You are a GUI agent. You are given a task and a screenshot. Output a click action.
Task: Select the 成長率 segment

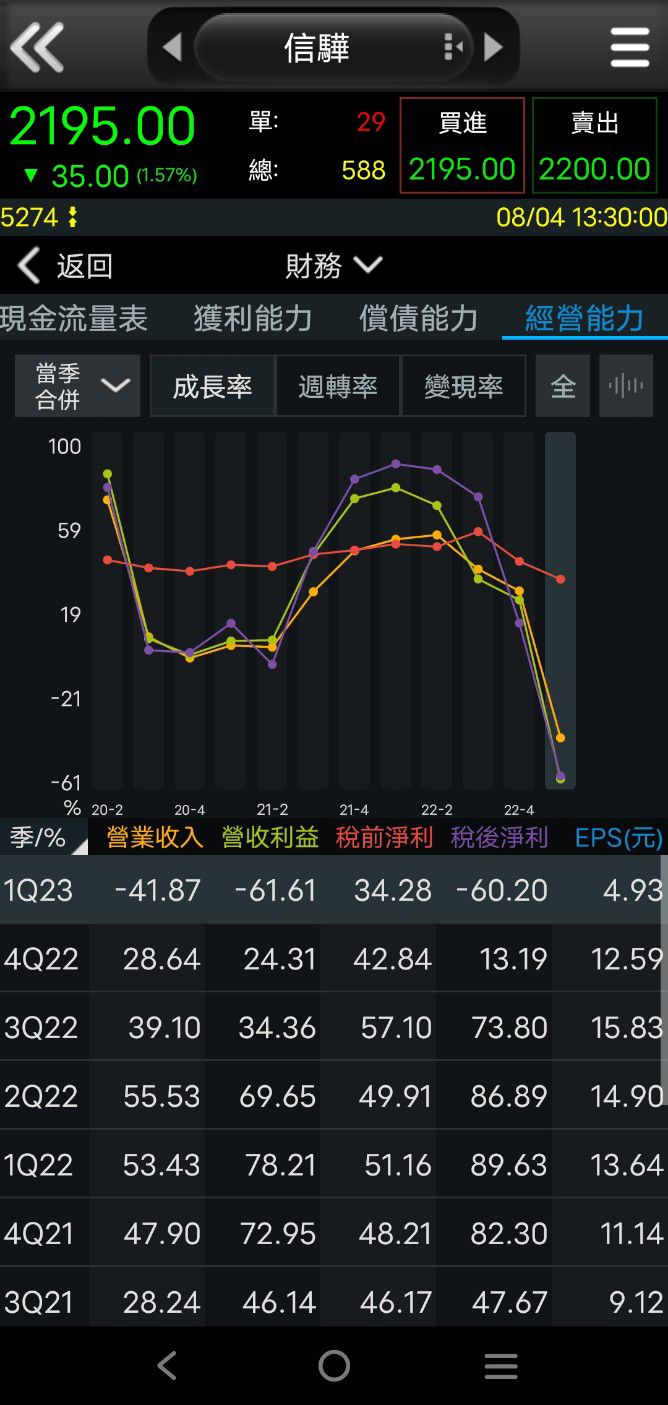212,387
